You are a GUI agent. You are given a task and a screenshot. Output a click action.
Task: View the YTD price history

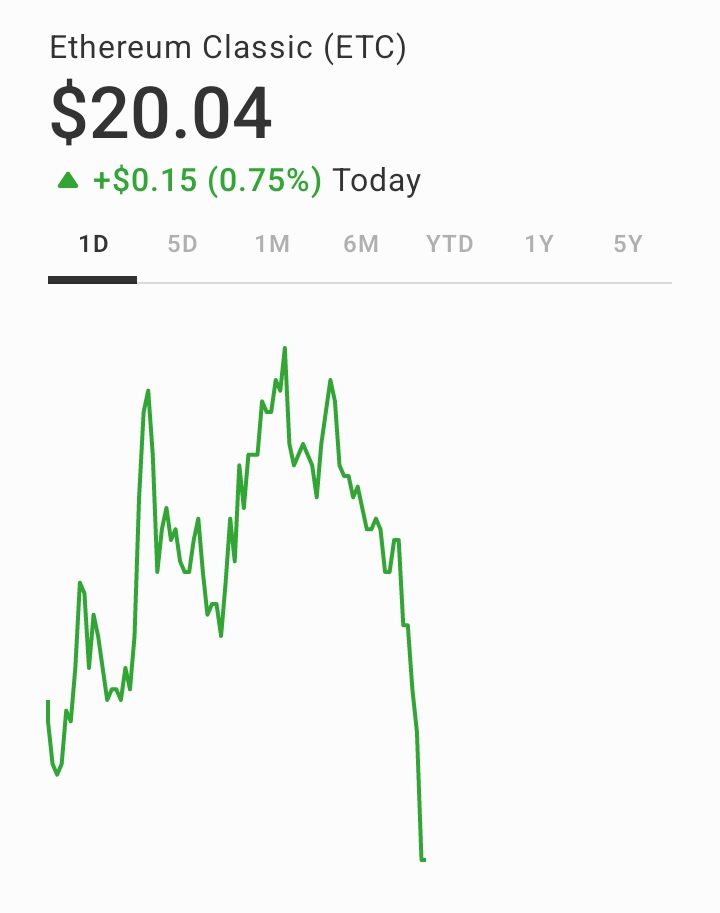pyautogui.click(x=449, y=244)
